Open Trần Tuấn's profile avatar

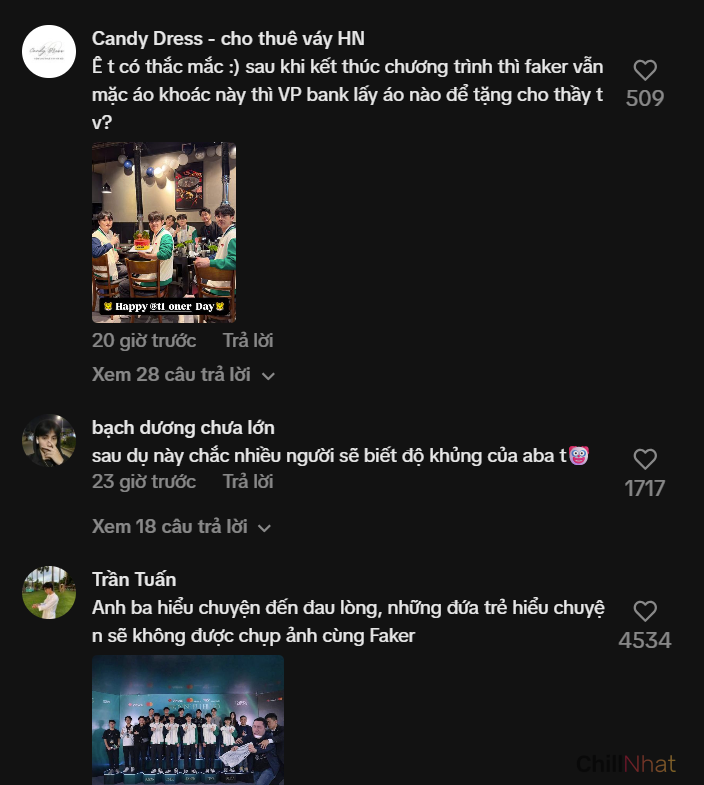[x=49, y=592]
